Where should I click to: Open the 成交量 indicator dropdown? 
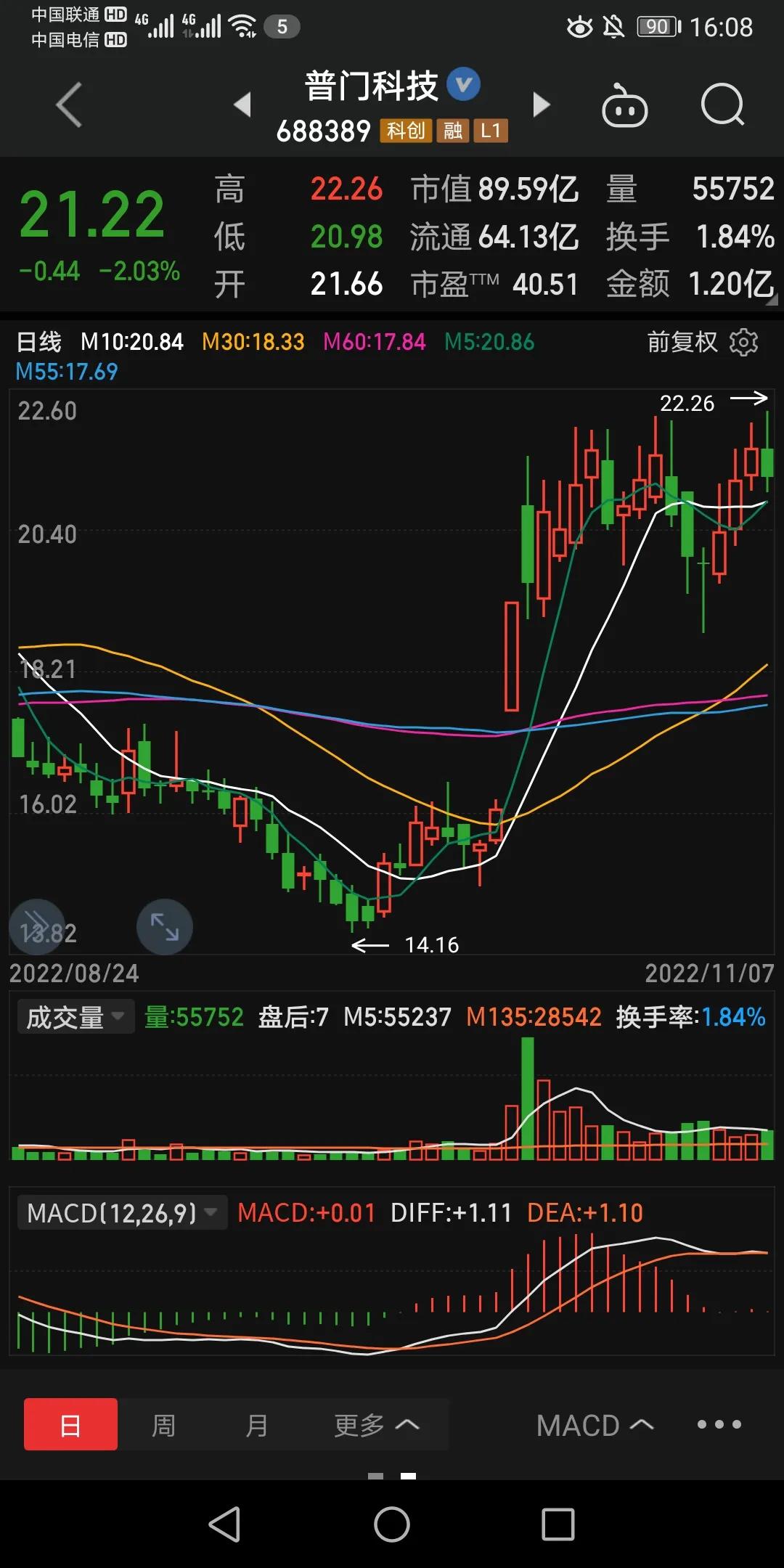(x=75, y=1017)
